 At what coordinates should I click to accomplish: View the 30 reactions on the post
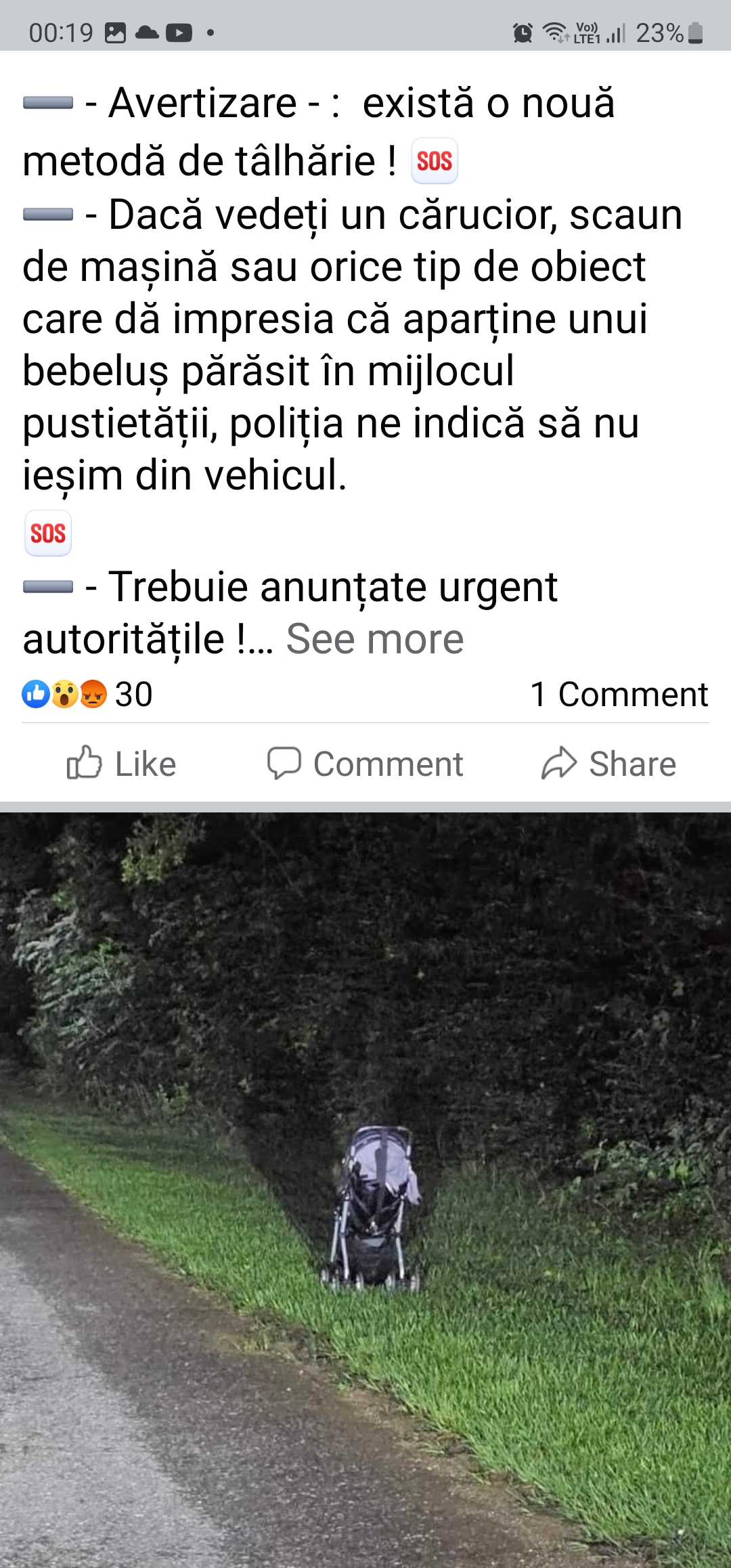(x=88, y=695)
